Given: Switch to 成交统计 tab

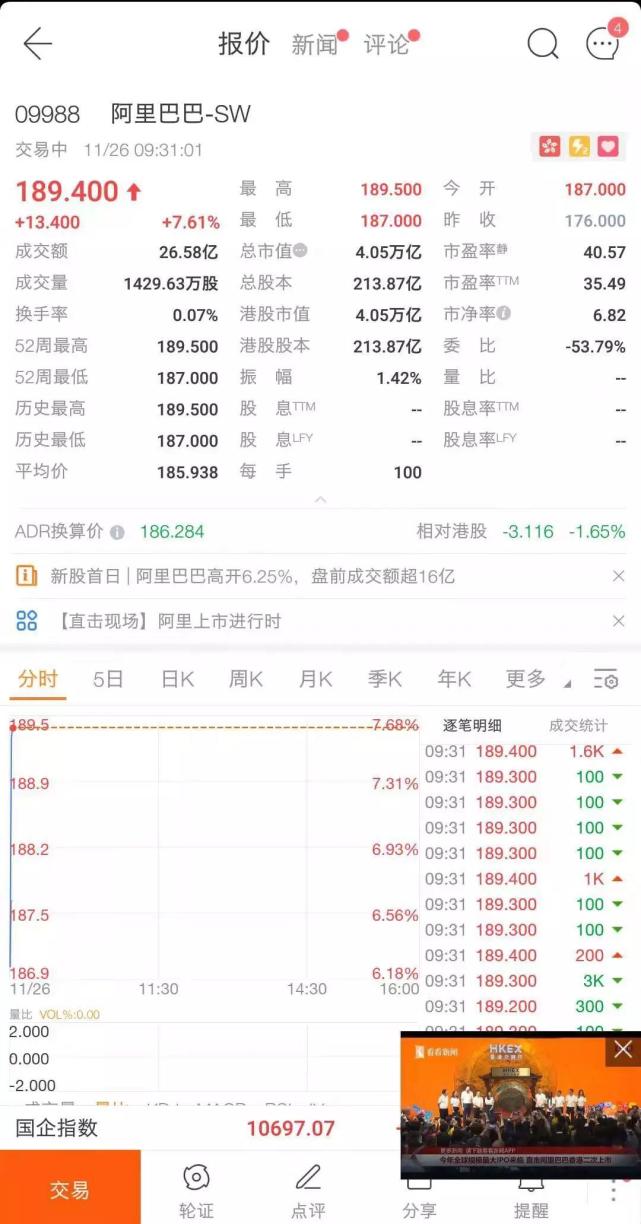Looking at the screenshot, I should click(577, 726).
